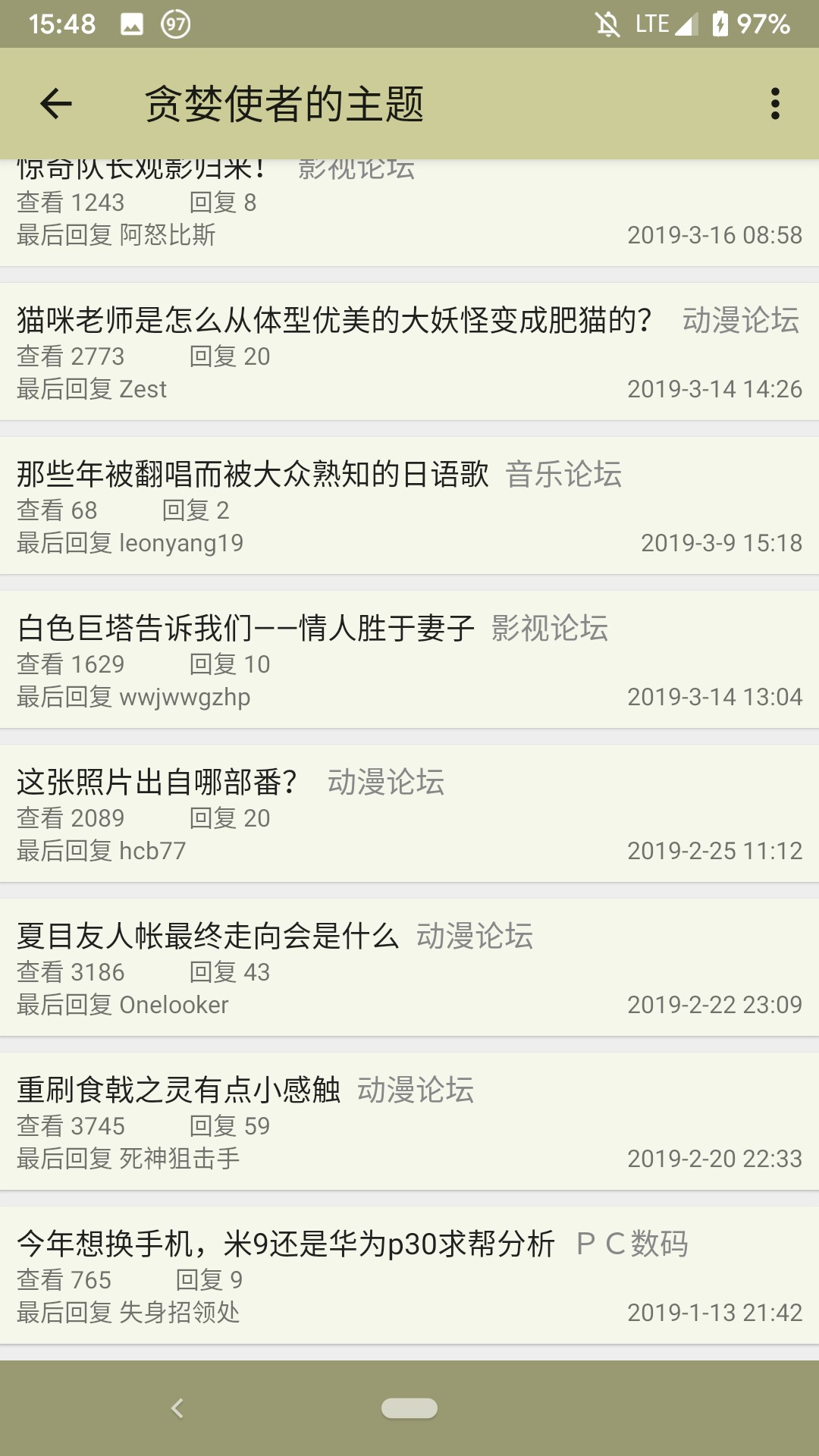Open the three-dot overflow menu
Image resolution: width=819 pixels, height=1456 pixels.
tap(774, 104)
